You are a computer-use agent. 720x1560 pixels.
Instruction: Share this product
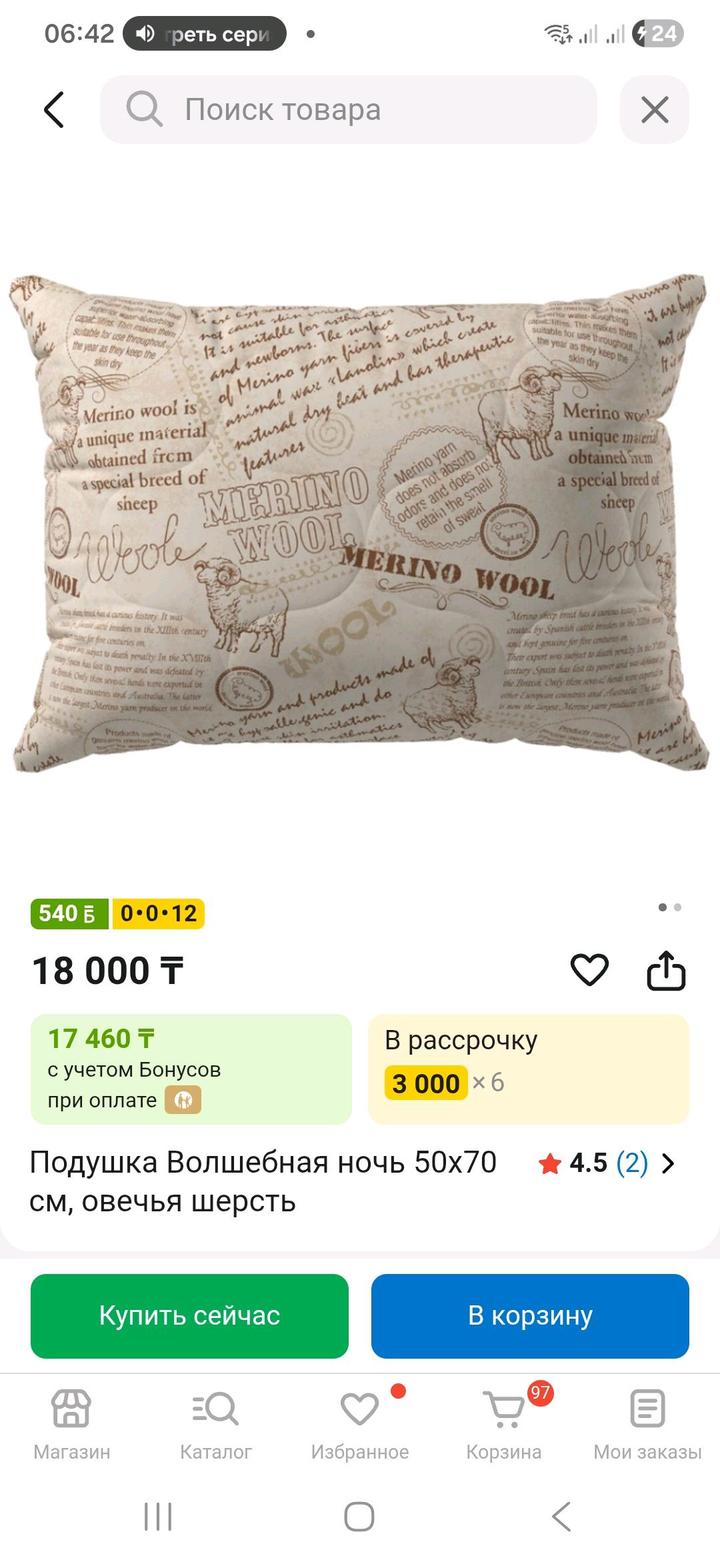click(x=666, y=970)
